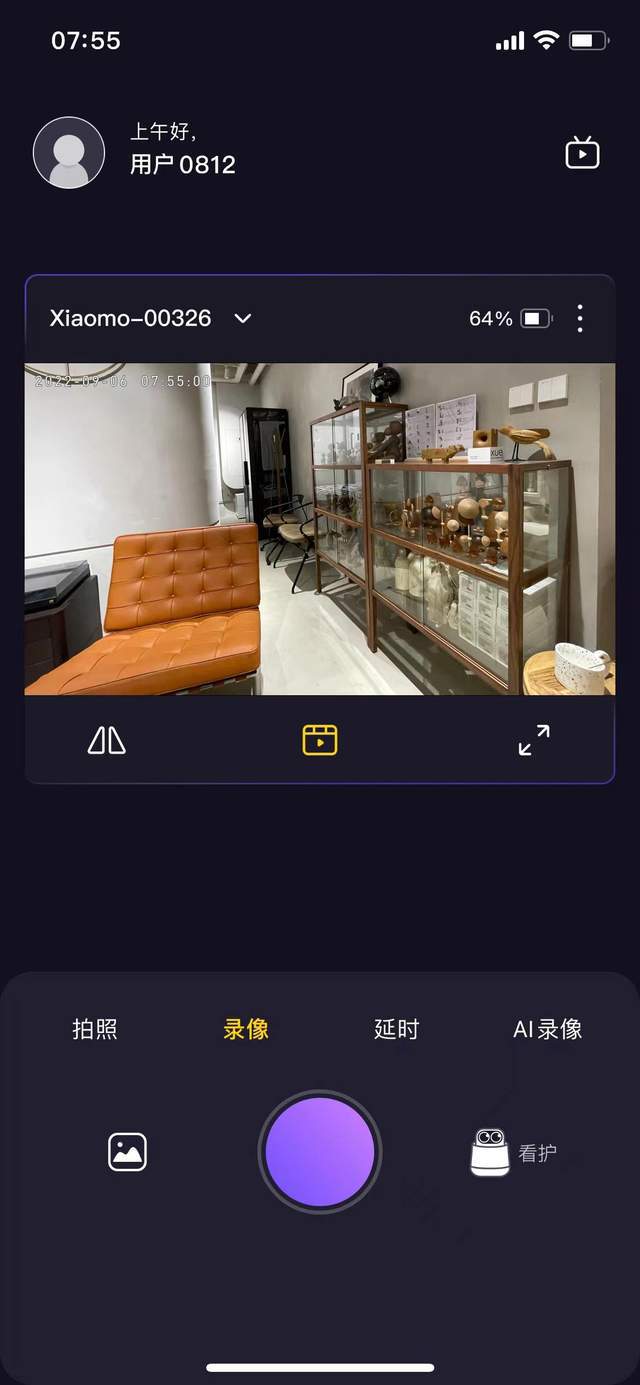Switch to 延时 time-lapse mode
The width and height of the screenshot is (640, 1385).
tap(396, 1029)
